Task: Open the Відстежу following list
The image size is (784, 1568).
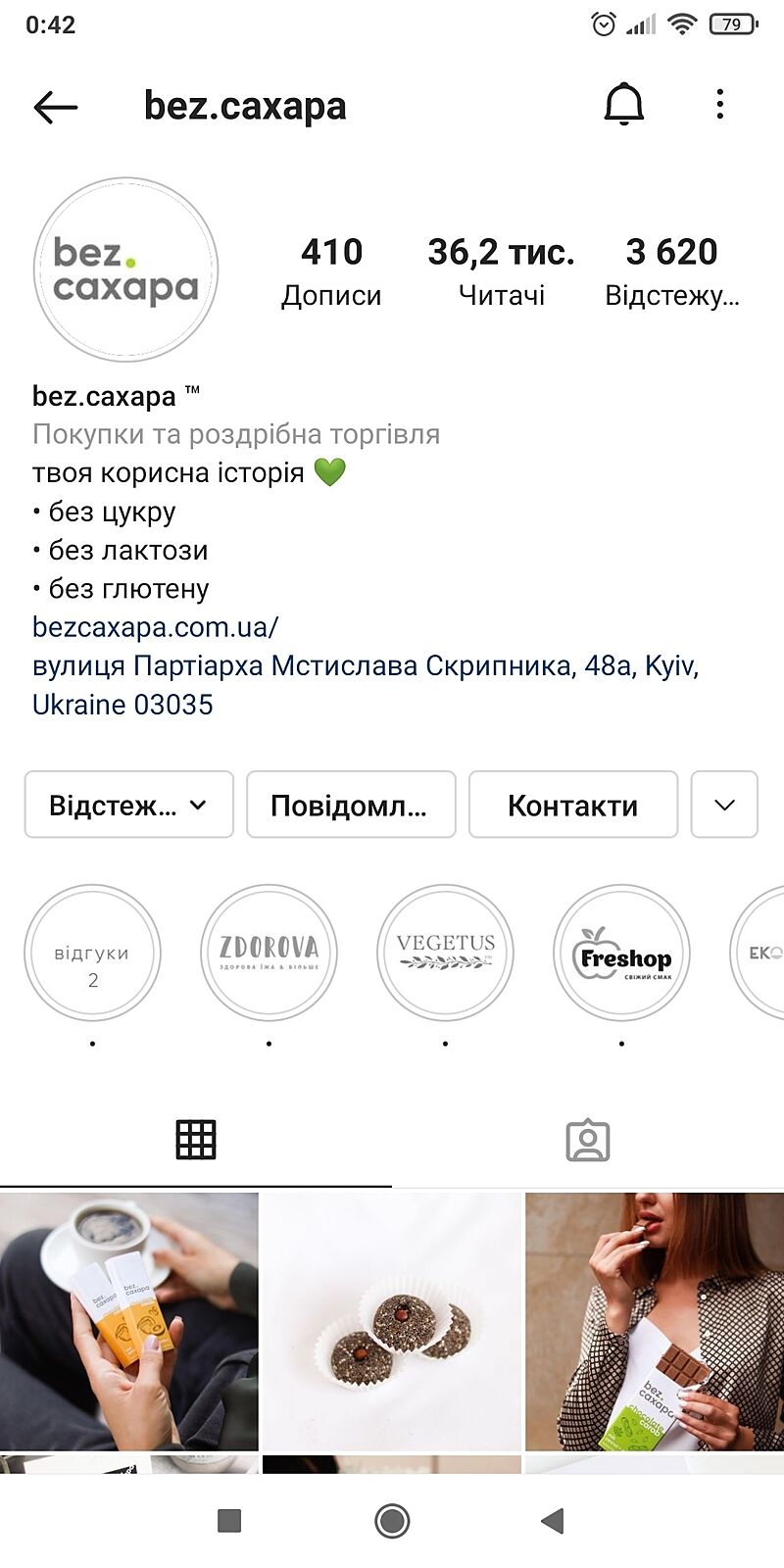Action: (x=672, y=270)
